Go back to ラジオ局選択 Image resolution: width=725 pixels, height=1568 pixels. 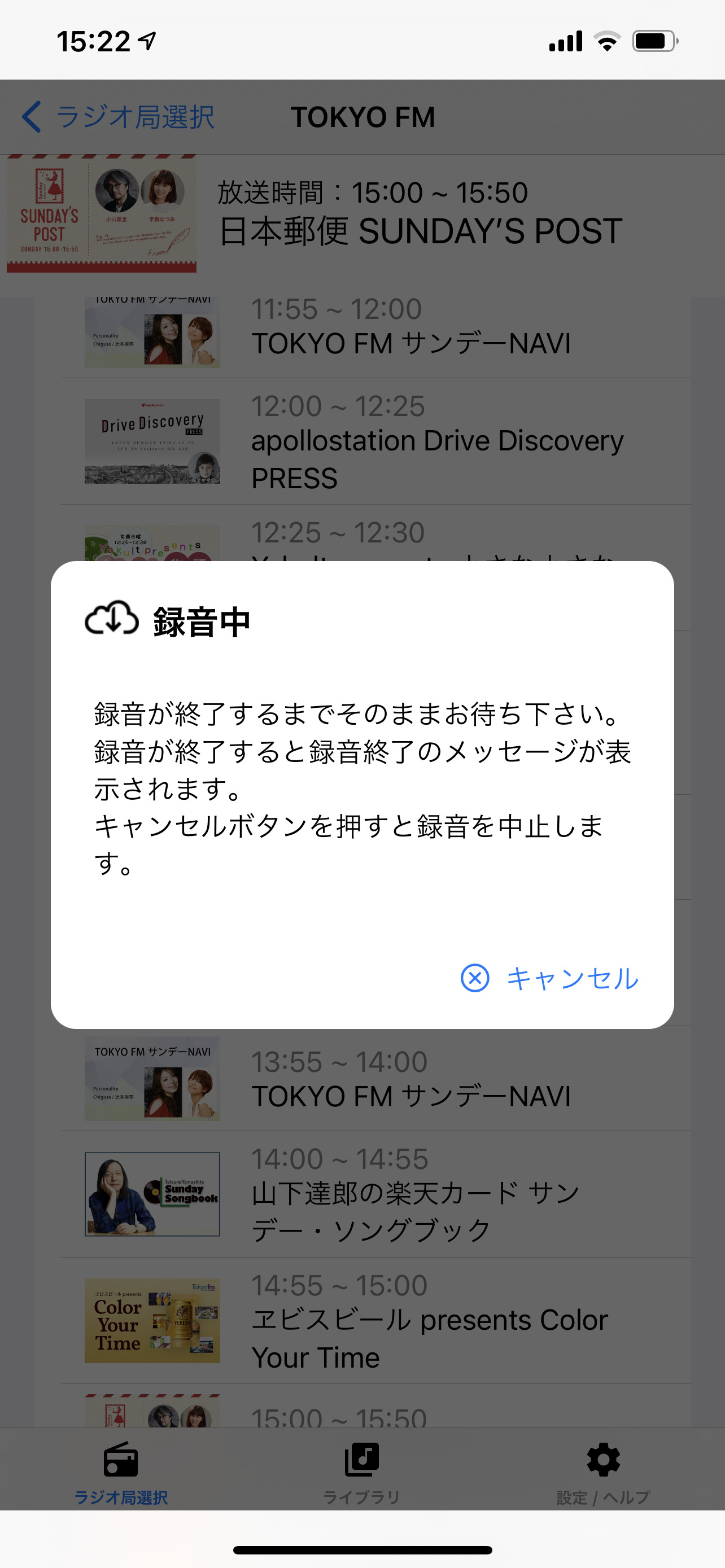coord(118,116)
